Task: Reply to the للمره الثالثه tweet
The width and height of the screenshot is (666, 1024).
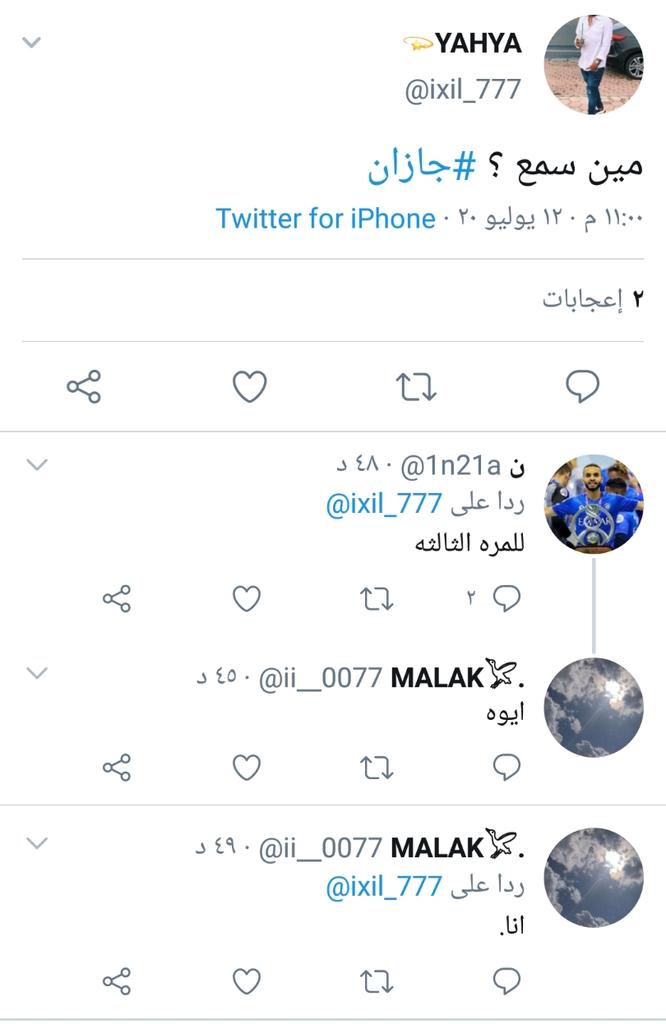Action: (507, 598)
